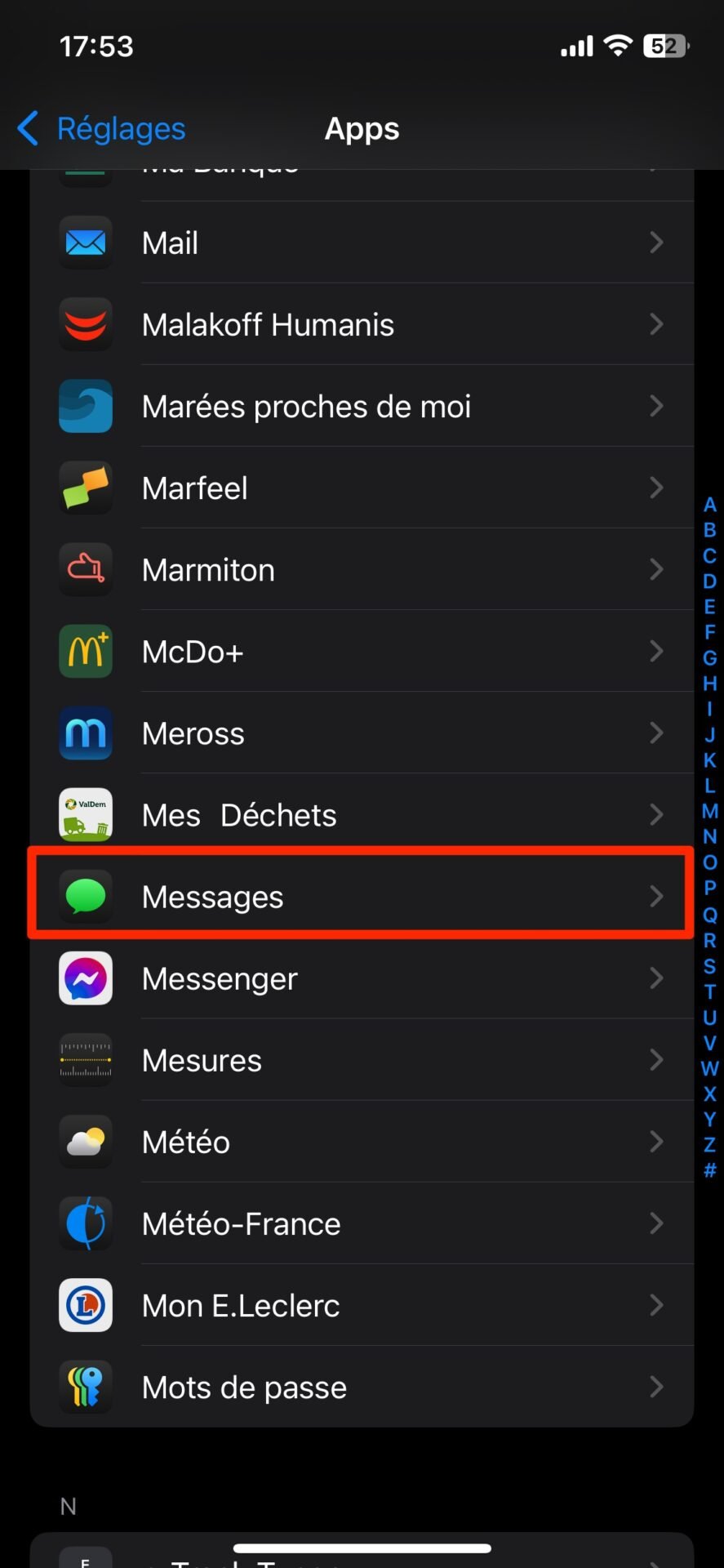This screenshot has height=1568, width=724.
Task: Go back to Réglages
Action: tap(101, 128)
